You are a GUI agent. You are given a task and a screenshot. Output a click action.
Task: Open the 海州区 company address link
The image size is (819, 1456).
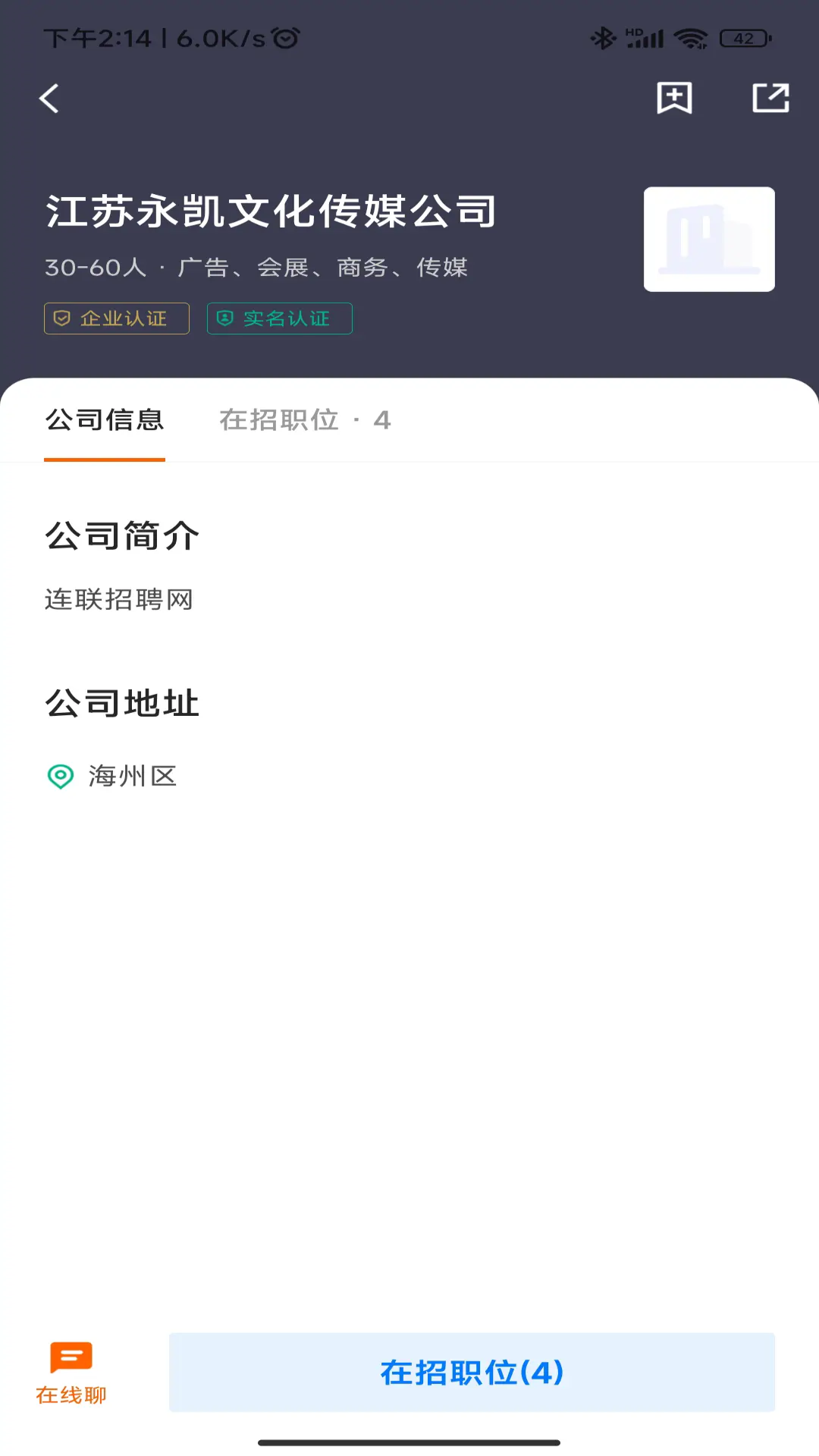point(133,775)
